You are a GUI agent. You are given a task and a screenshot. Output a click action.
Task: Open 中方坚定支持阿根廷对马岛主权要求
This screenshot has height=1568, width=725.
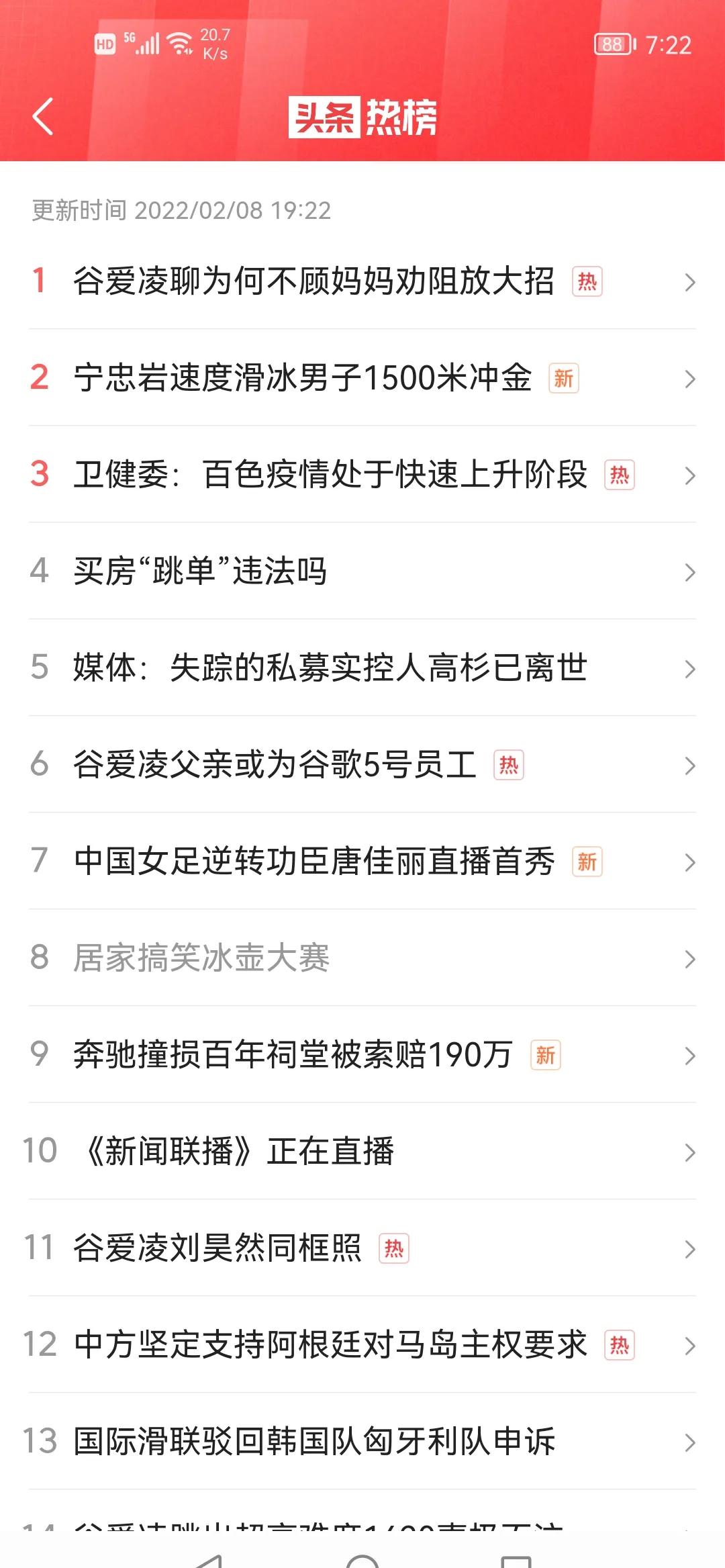[x=362, y=1344]
